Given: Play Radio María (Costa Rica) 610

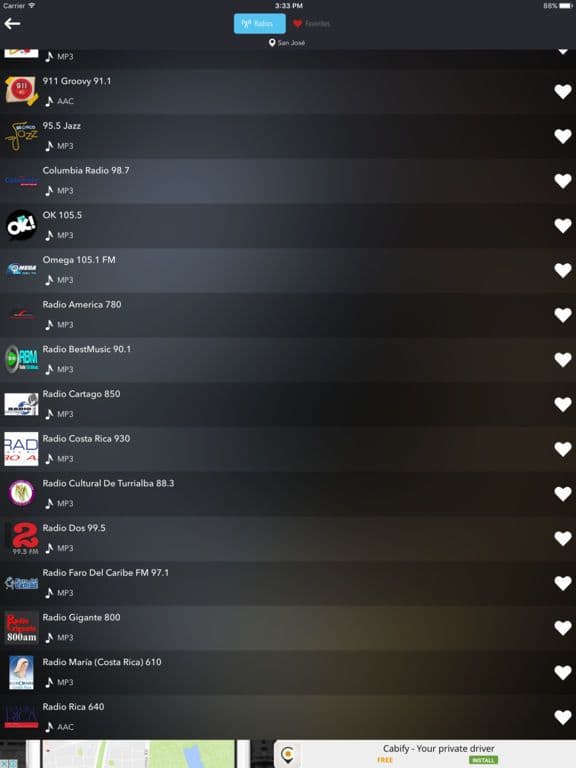Looking at the screenshot, I should click(288, 672).
